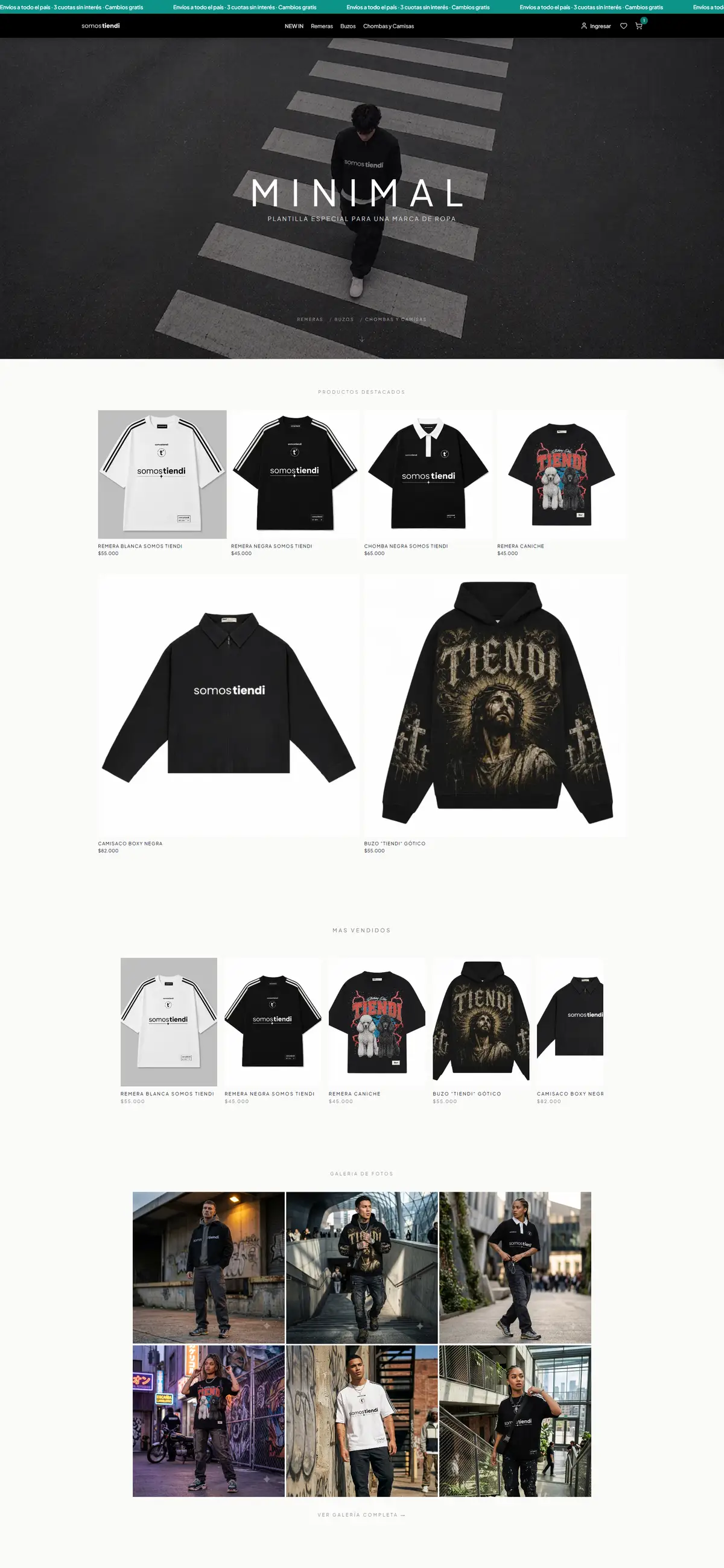Go to the Remeras category
This screenshot has width=724, height=1568.
[x=322, y=26]
